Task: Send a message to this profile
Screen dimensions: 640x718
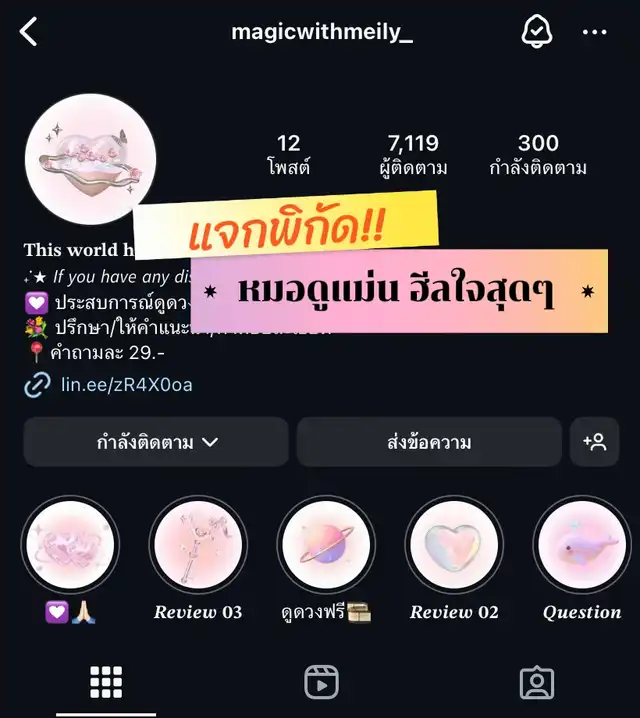Action: (429, 442)
